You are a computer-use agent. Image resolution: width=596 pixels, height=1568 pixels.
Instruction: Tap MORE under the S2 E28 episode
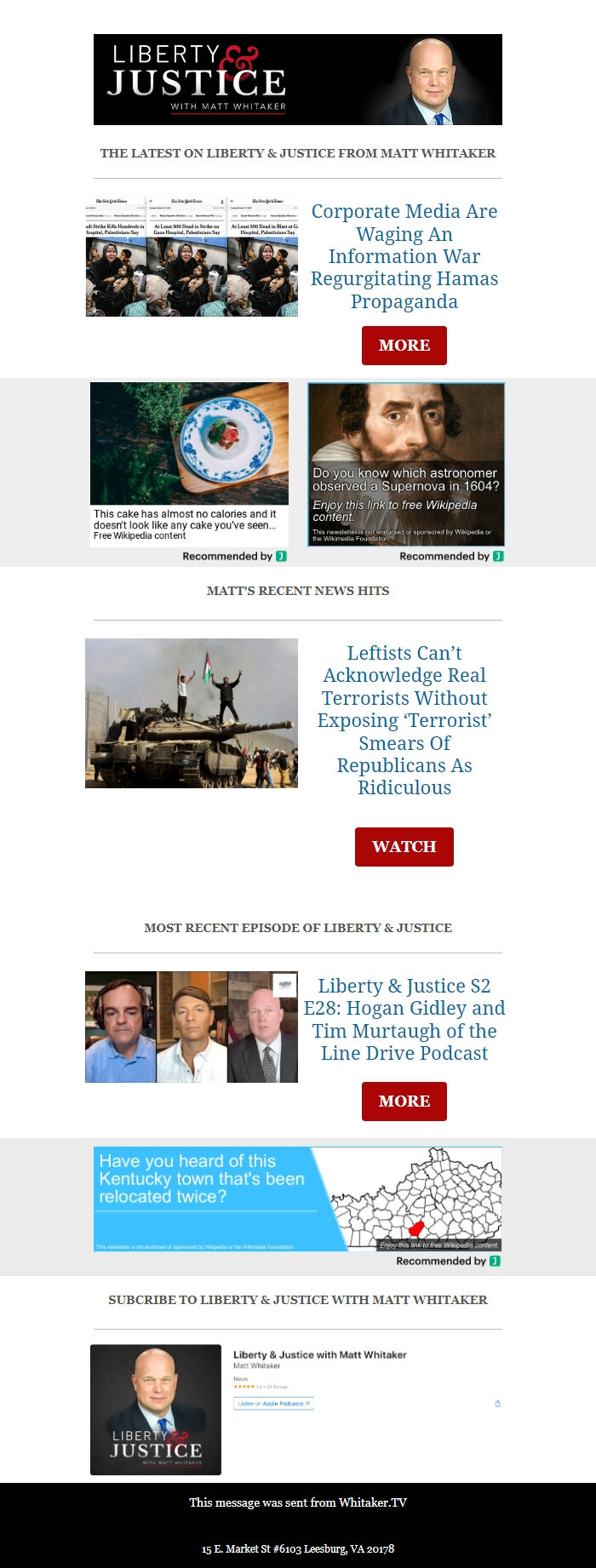pyautogui.click(x=404, y=1102)
